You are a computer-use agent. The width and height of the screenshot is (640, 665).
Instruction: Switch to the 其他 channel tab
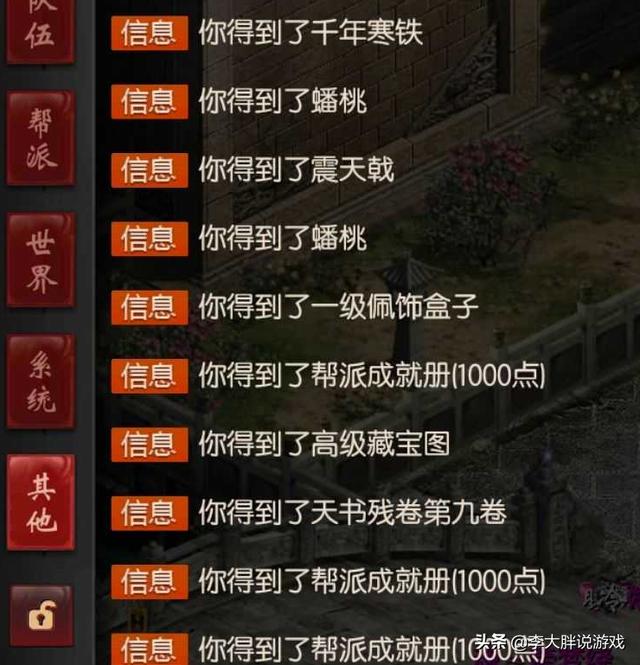point(41,502)
